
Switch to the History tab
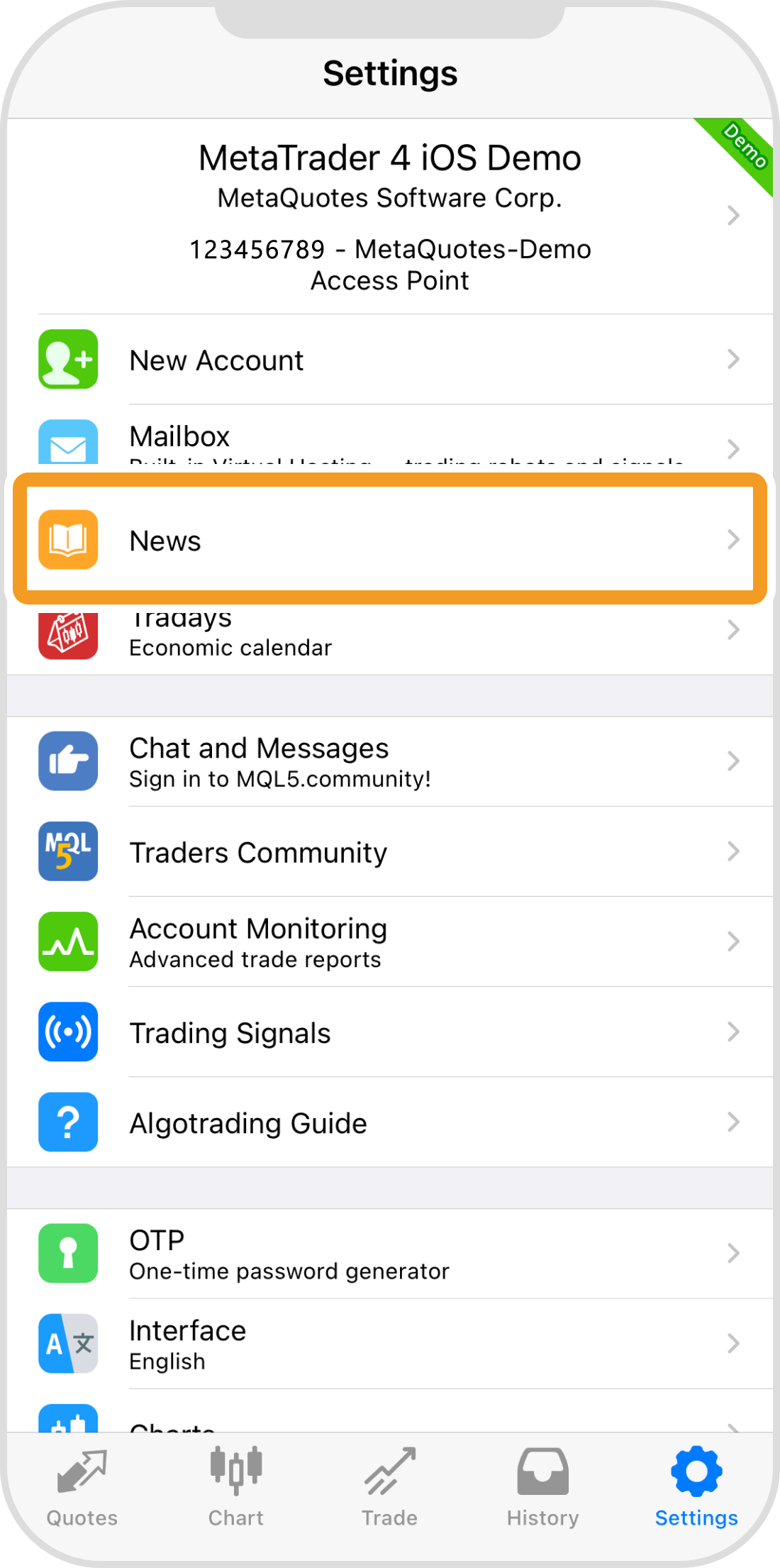543,1487
